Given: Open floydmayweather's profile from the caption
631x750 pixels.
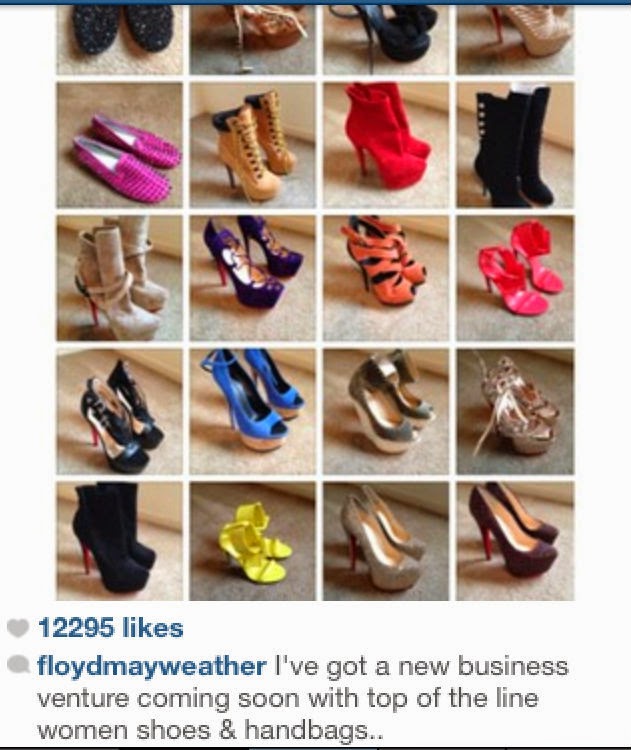Looking at the screenshot, I should coord(151,667).
